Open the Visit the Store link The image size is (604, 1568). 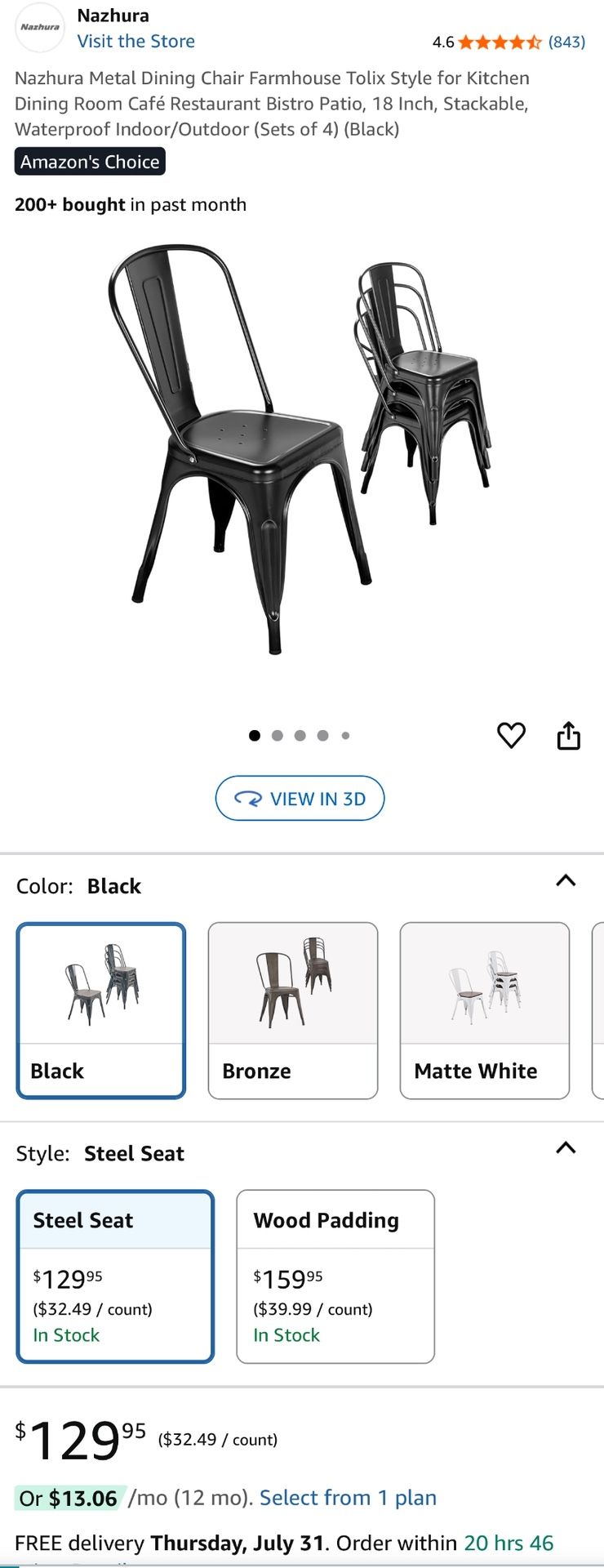point(135,41)
